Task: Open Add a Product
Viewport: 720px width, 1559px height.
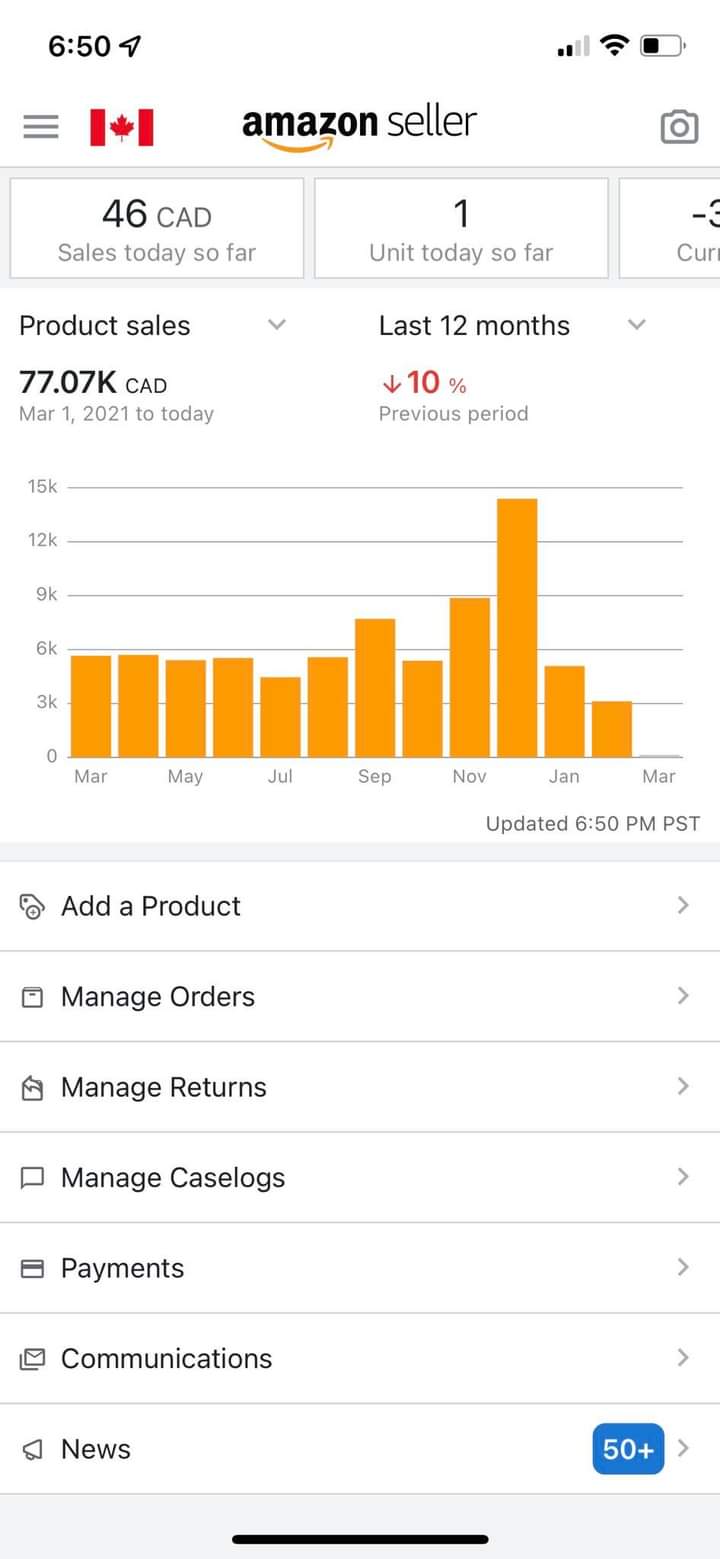Action: pos(360,906)
